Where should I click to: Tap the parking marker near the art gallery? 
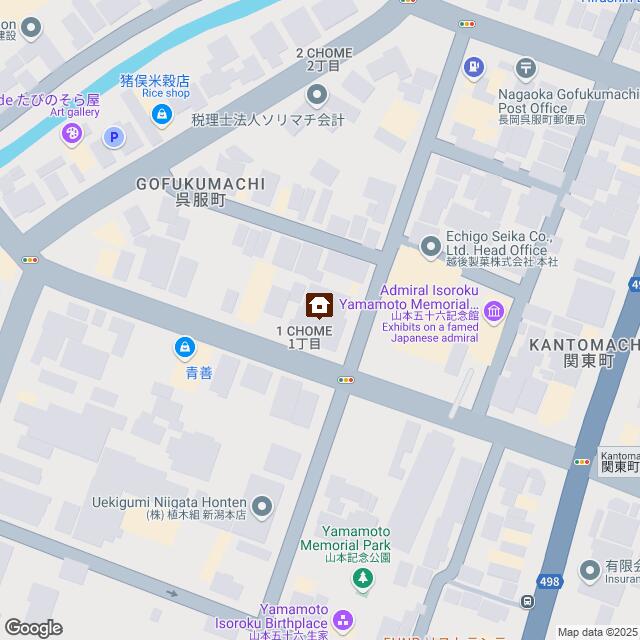coord(113,137)
